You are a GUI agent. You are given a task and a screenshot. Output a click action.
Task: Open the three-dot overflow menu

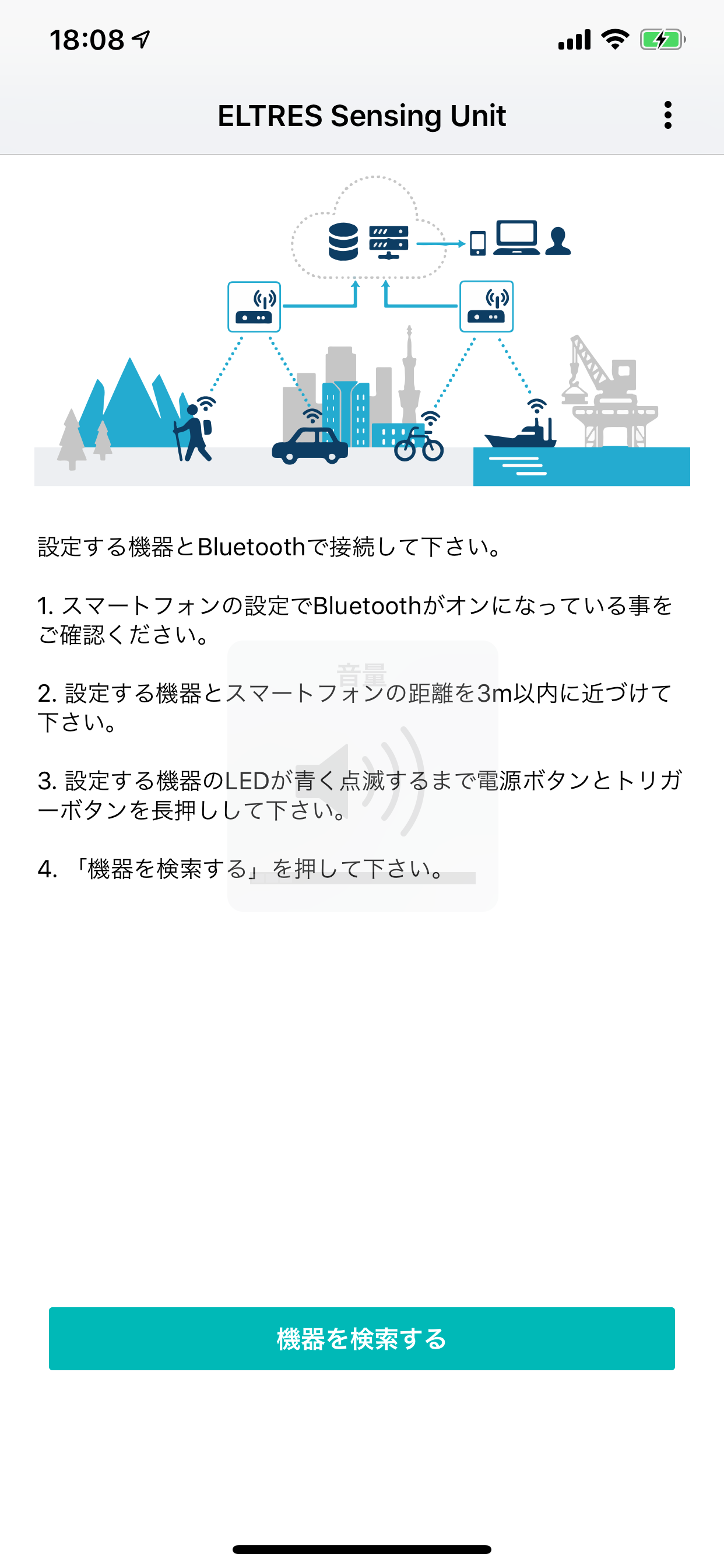pyautogui.click(x=667, y=115)
